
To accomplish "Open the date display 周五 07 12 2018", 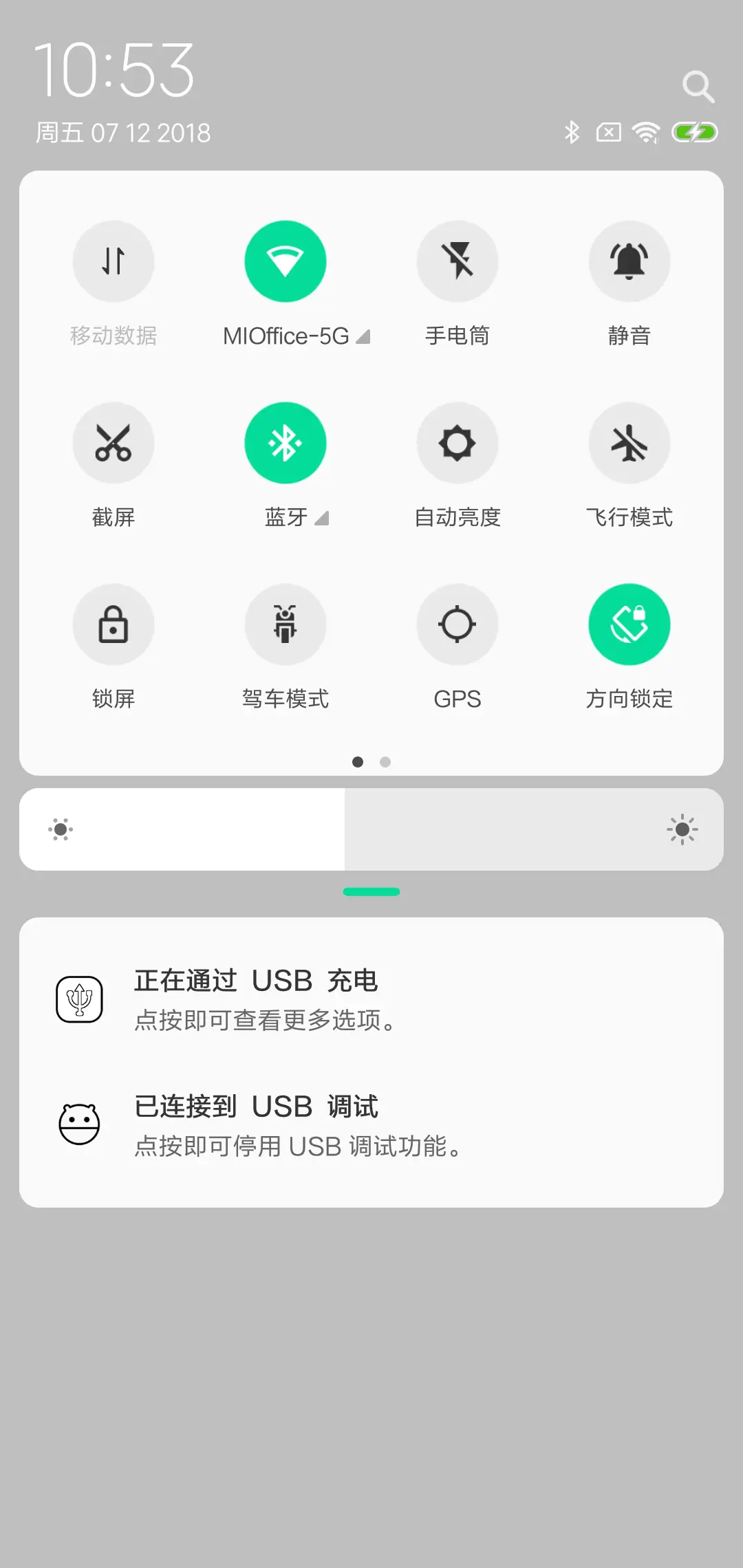I will pos(124,132).
